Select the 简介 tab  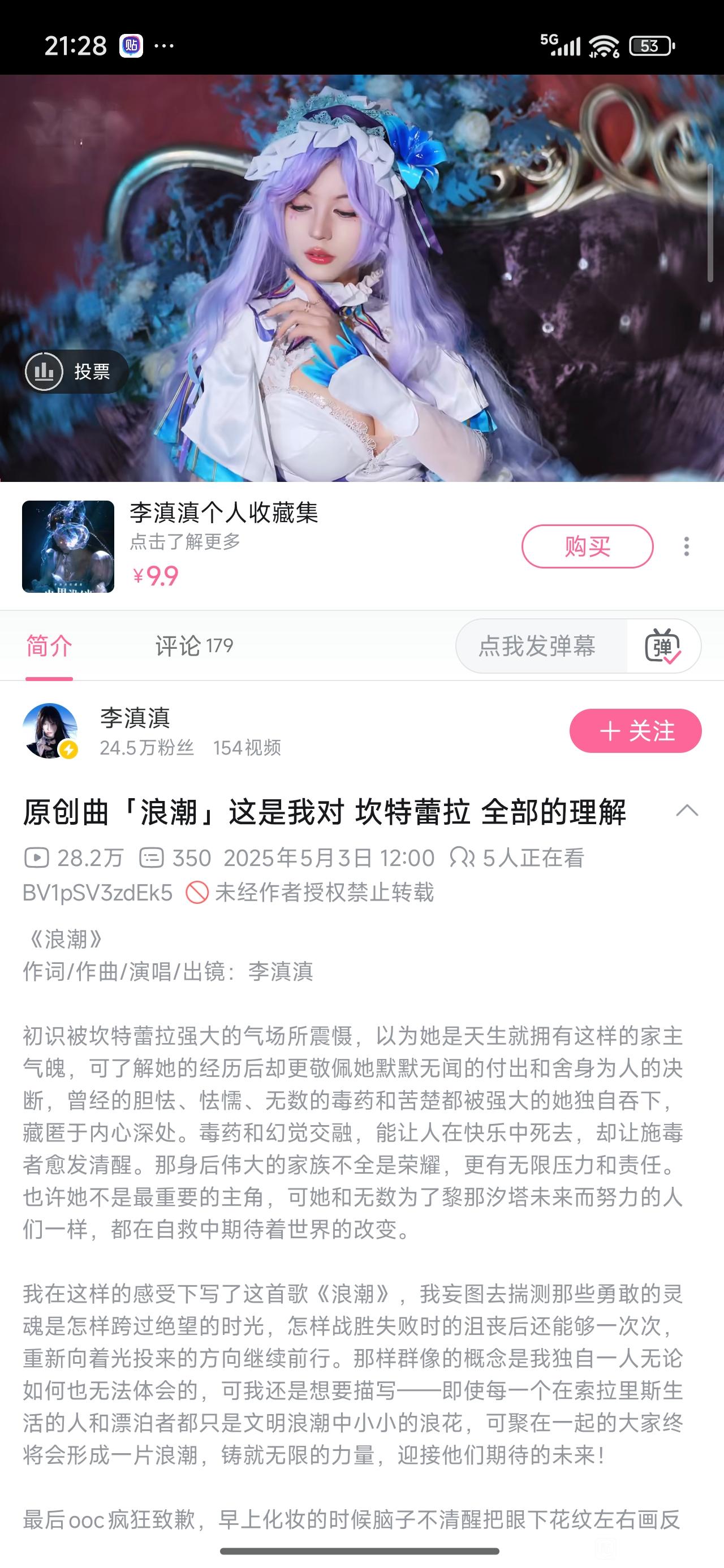pyautogui.click(x=49, y=646)
